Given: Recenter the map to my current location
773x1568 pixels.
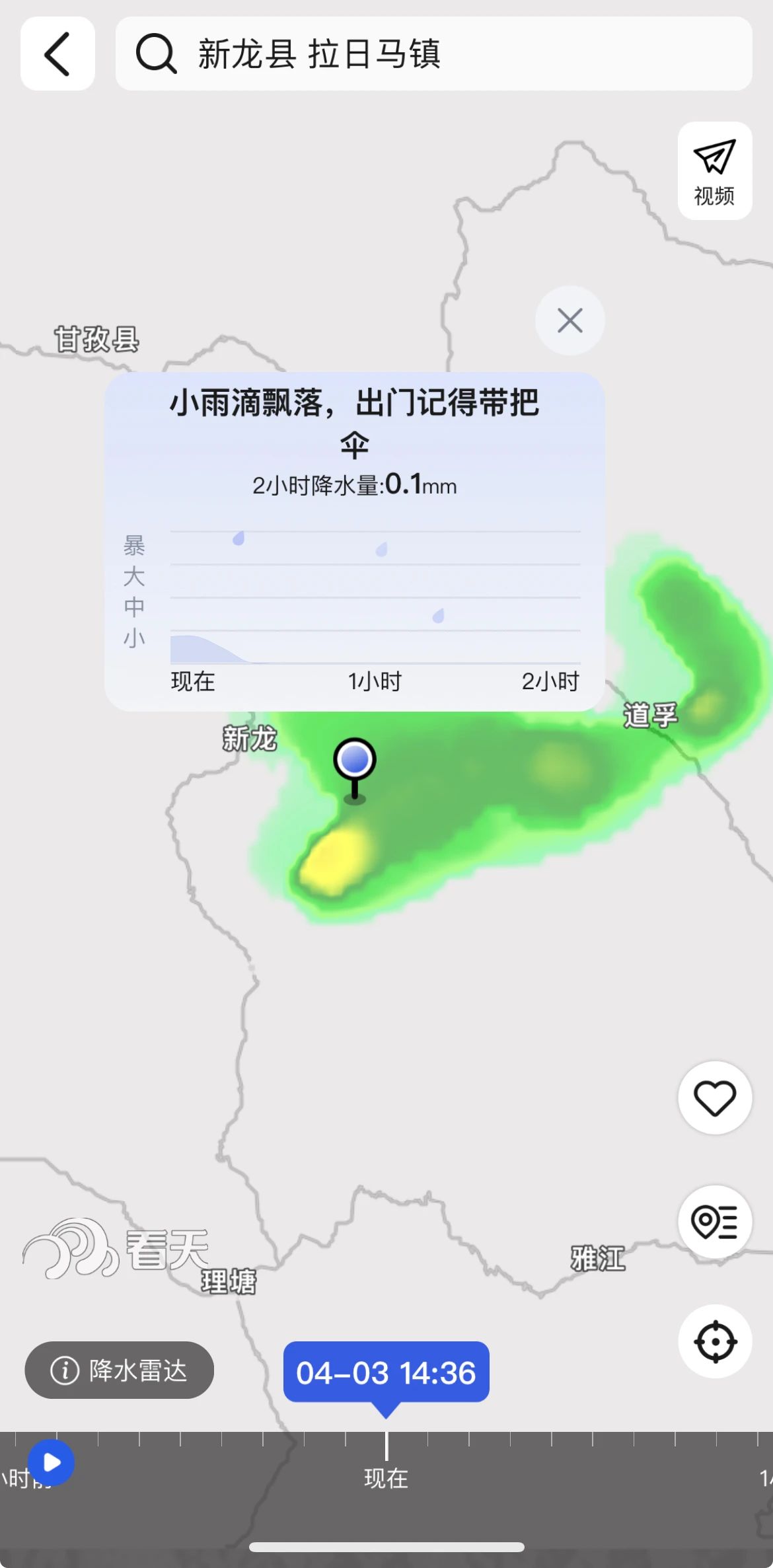Looking at the screenshot, I should pyautogui.click(x=715, y=1341).
